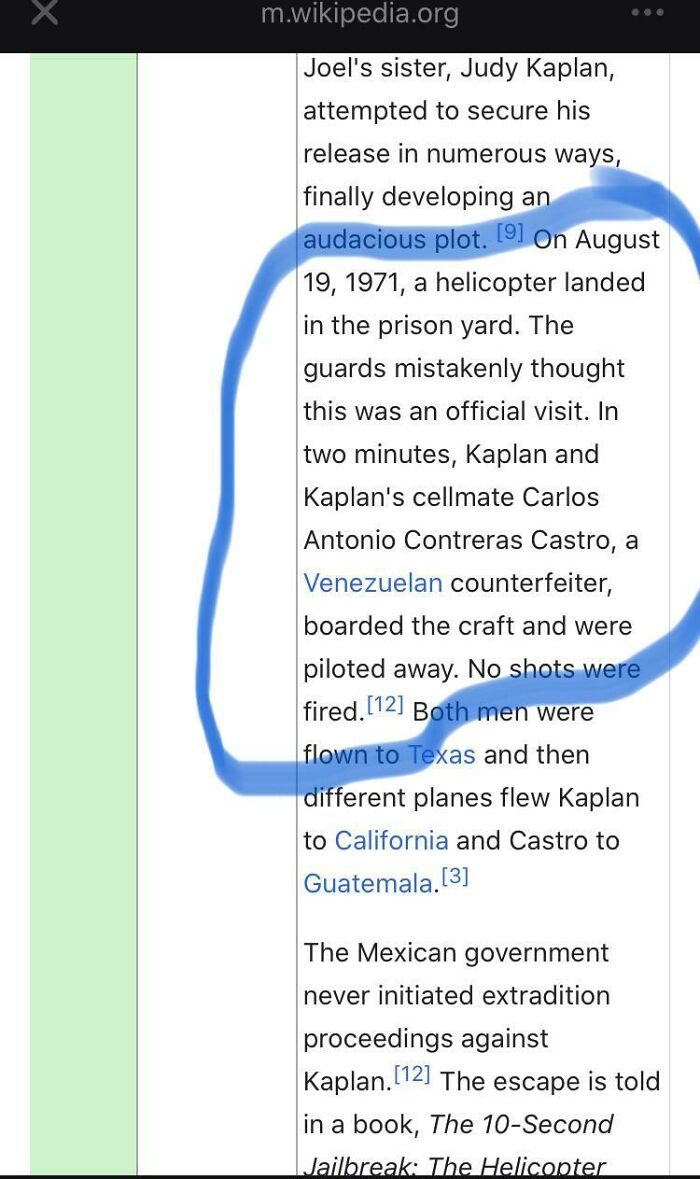Open the Guatemala article link

[x=368, y=883]
